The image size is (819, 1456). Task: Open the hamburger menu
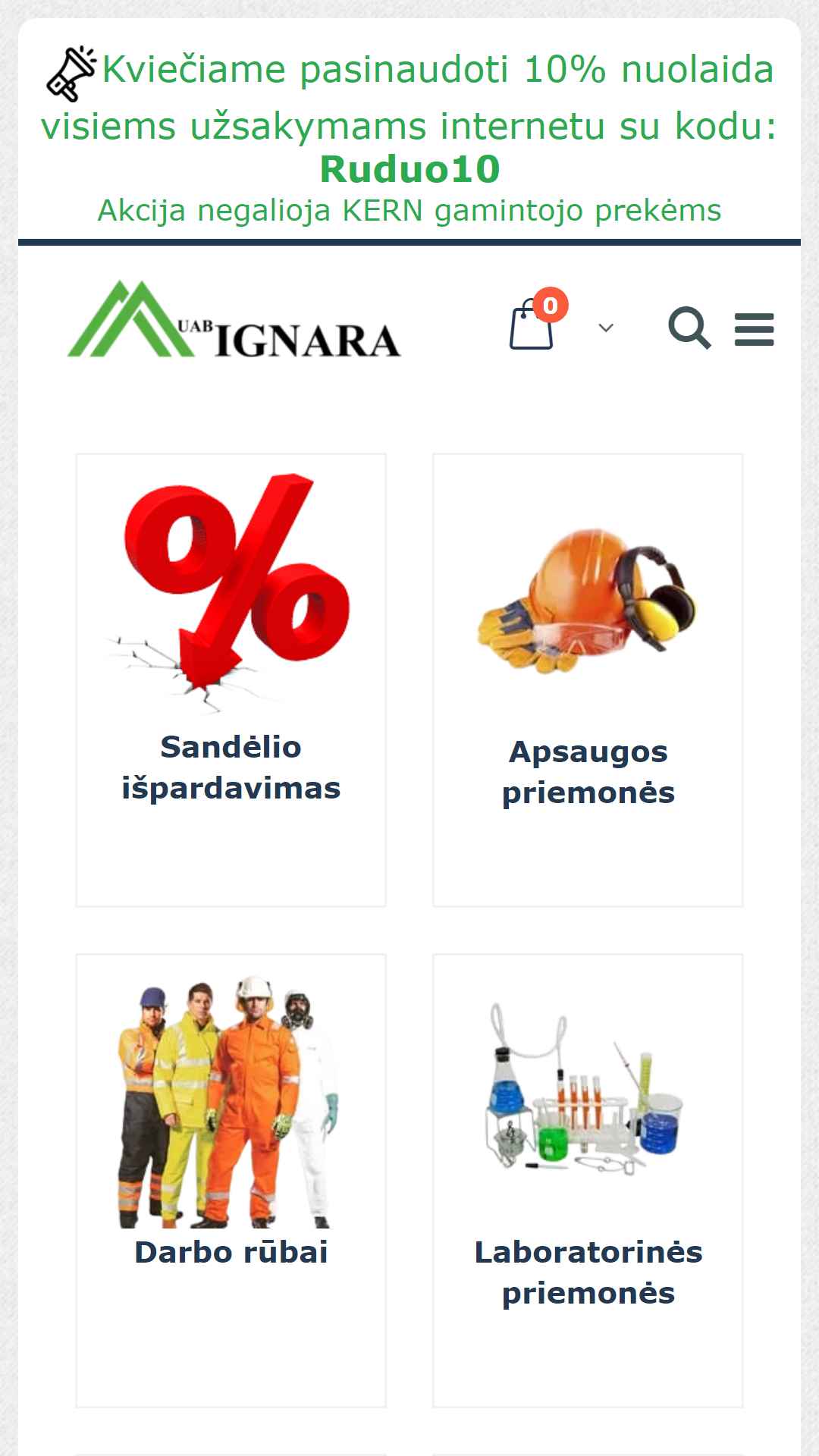click(x=755, y=330)
